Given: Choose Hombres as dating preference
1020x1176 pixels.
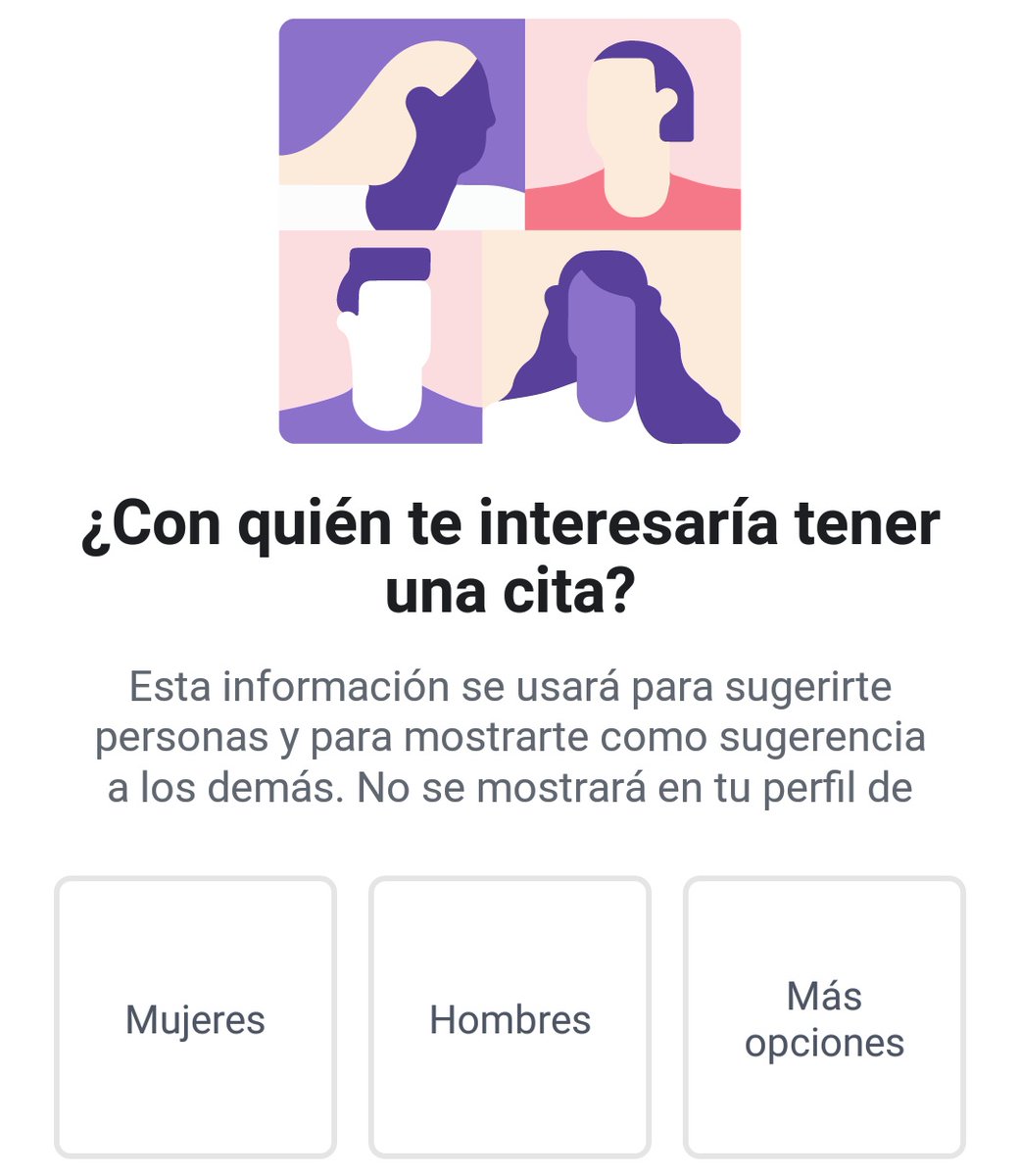Looking at the screenshot, I should coord(510,1019).
